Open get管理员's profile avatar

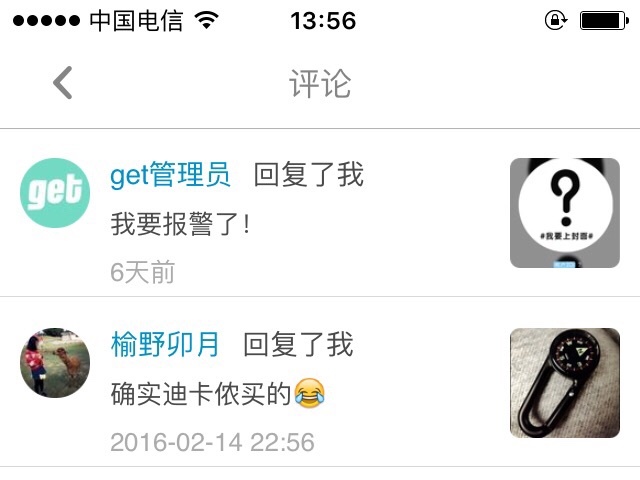pyautogui.click(x=55, y=193)
